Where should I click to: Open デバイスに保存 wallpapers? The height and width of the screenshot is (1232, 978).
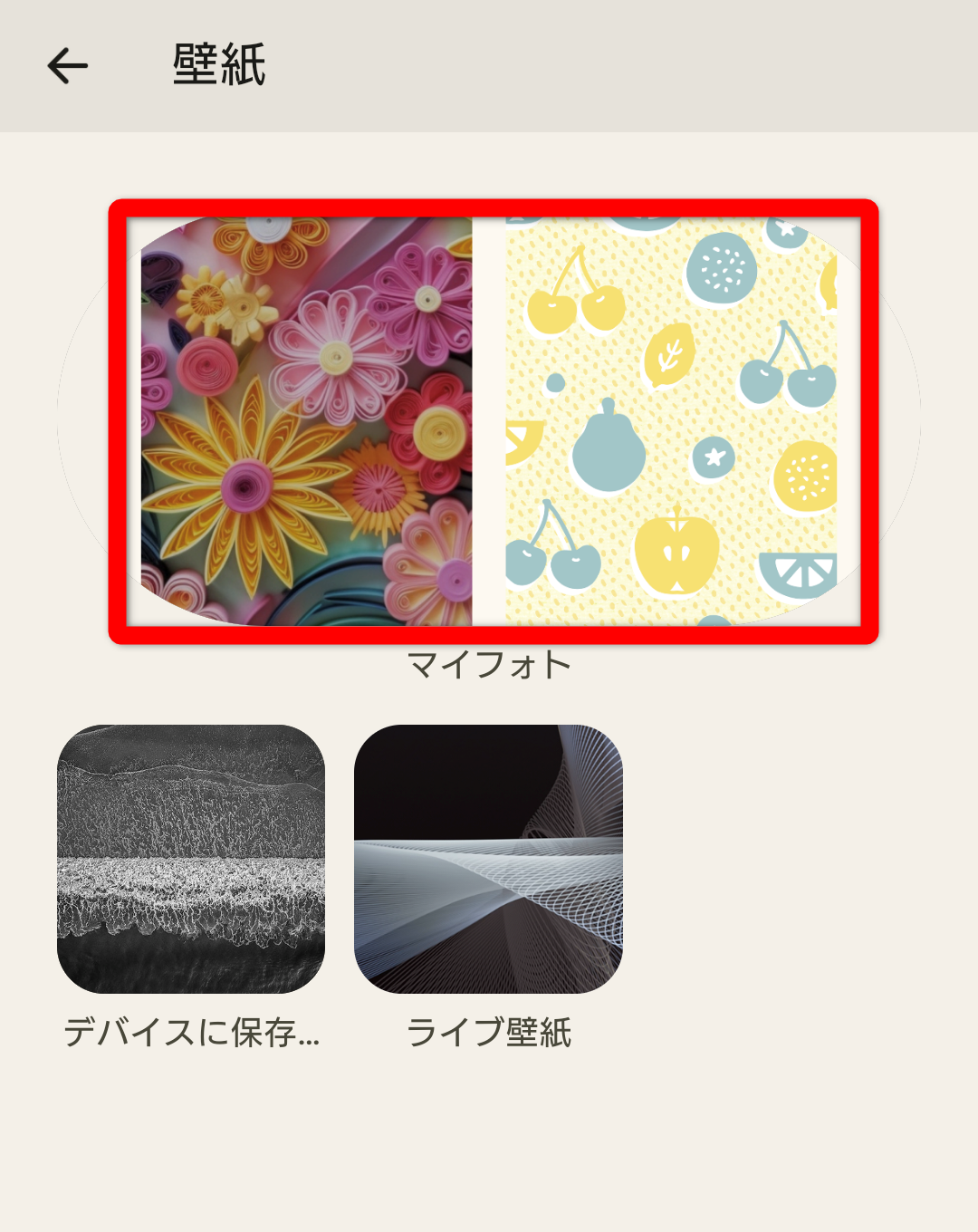click(191, 859)
